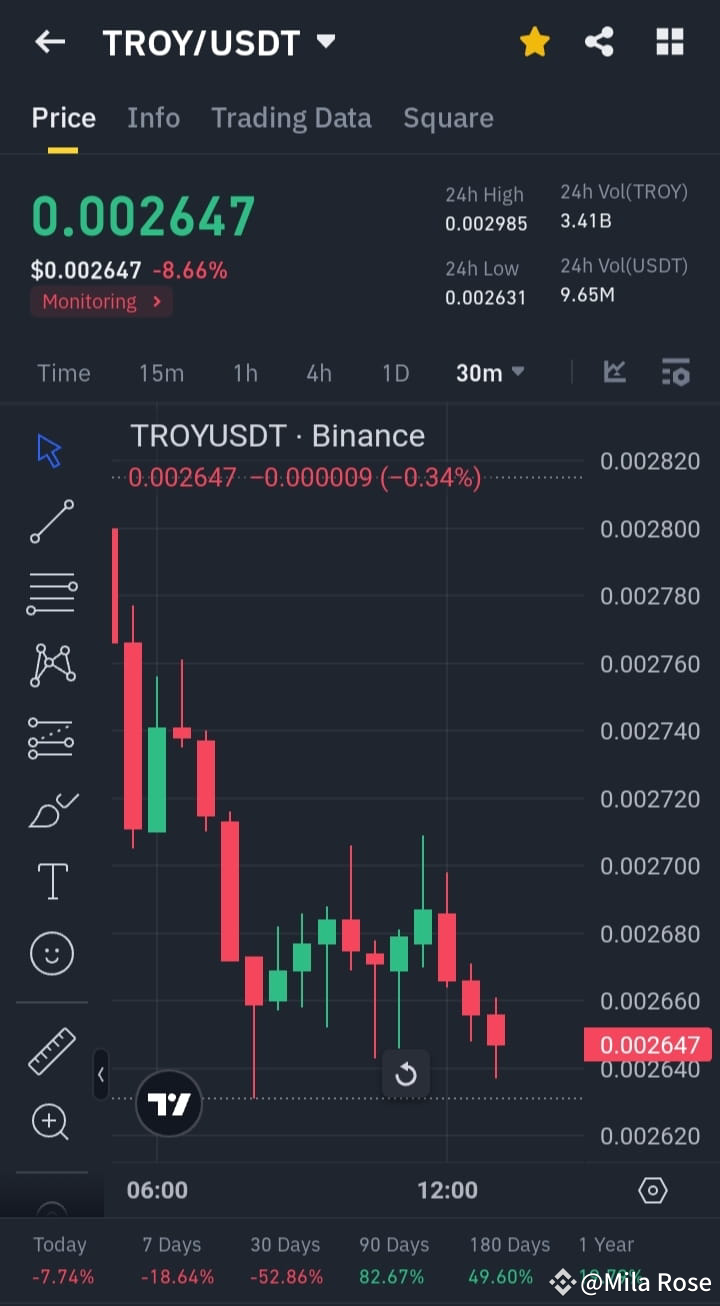Open chart settings via the gear icon
This screenshot has height=1306, width=720.
pos(653,1190)
